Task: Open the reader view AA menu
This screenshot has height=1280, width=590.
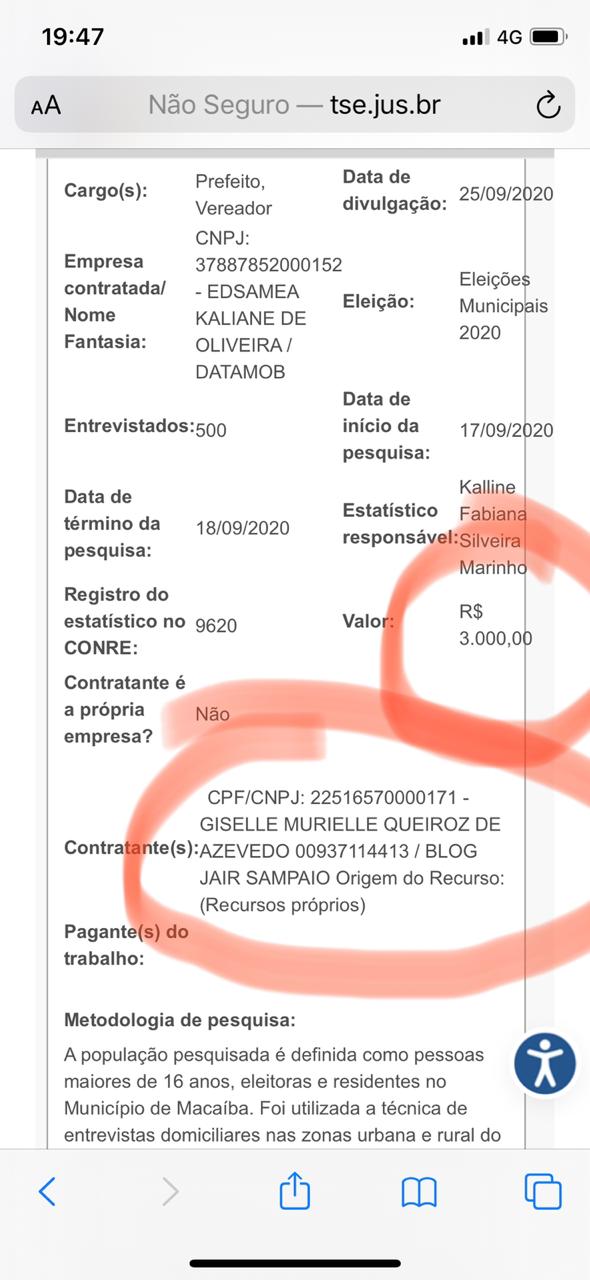Action: click(46, 106)
